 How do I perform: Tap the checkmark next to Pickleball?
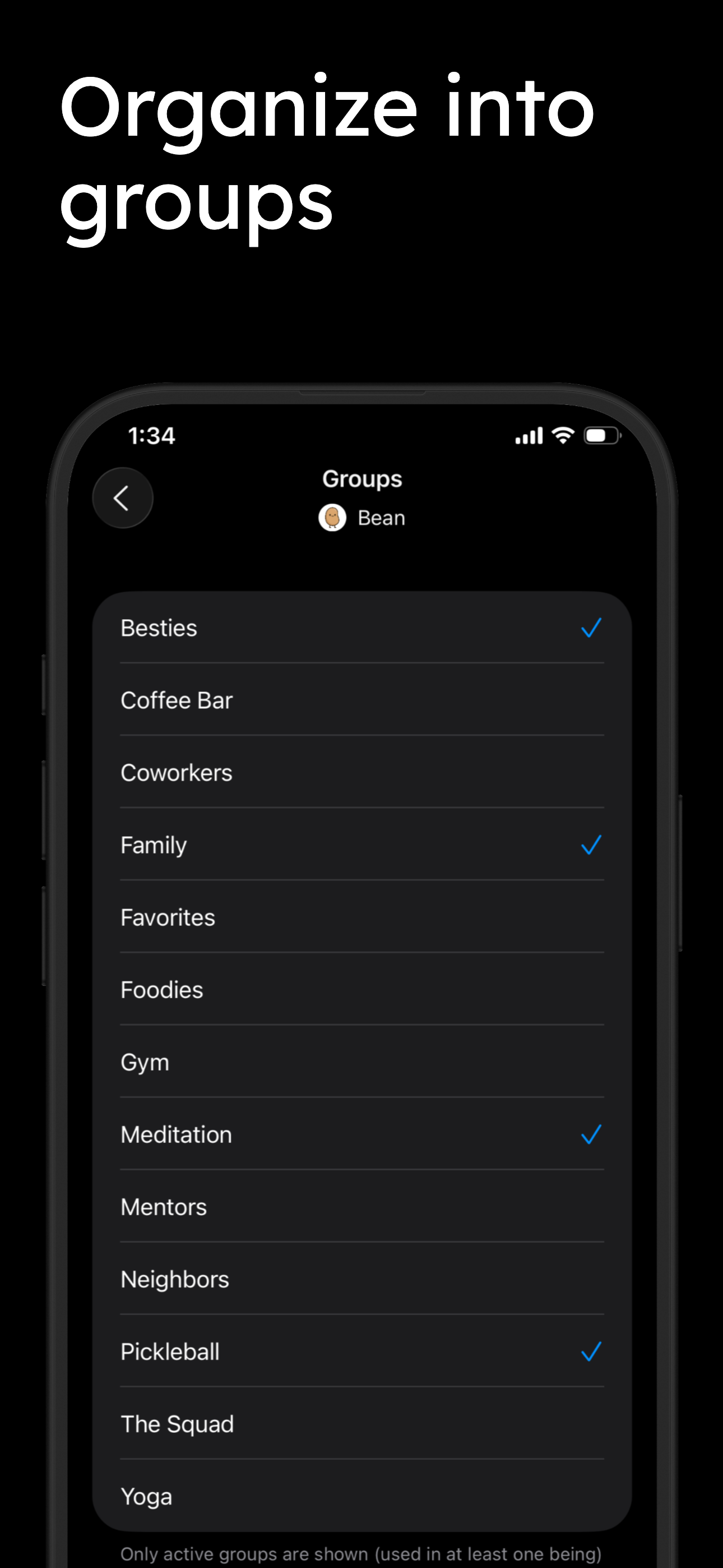[590, 1352]
